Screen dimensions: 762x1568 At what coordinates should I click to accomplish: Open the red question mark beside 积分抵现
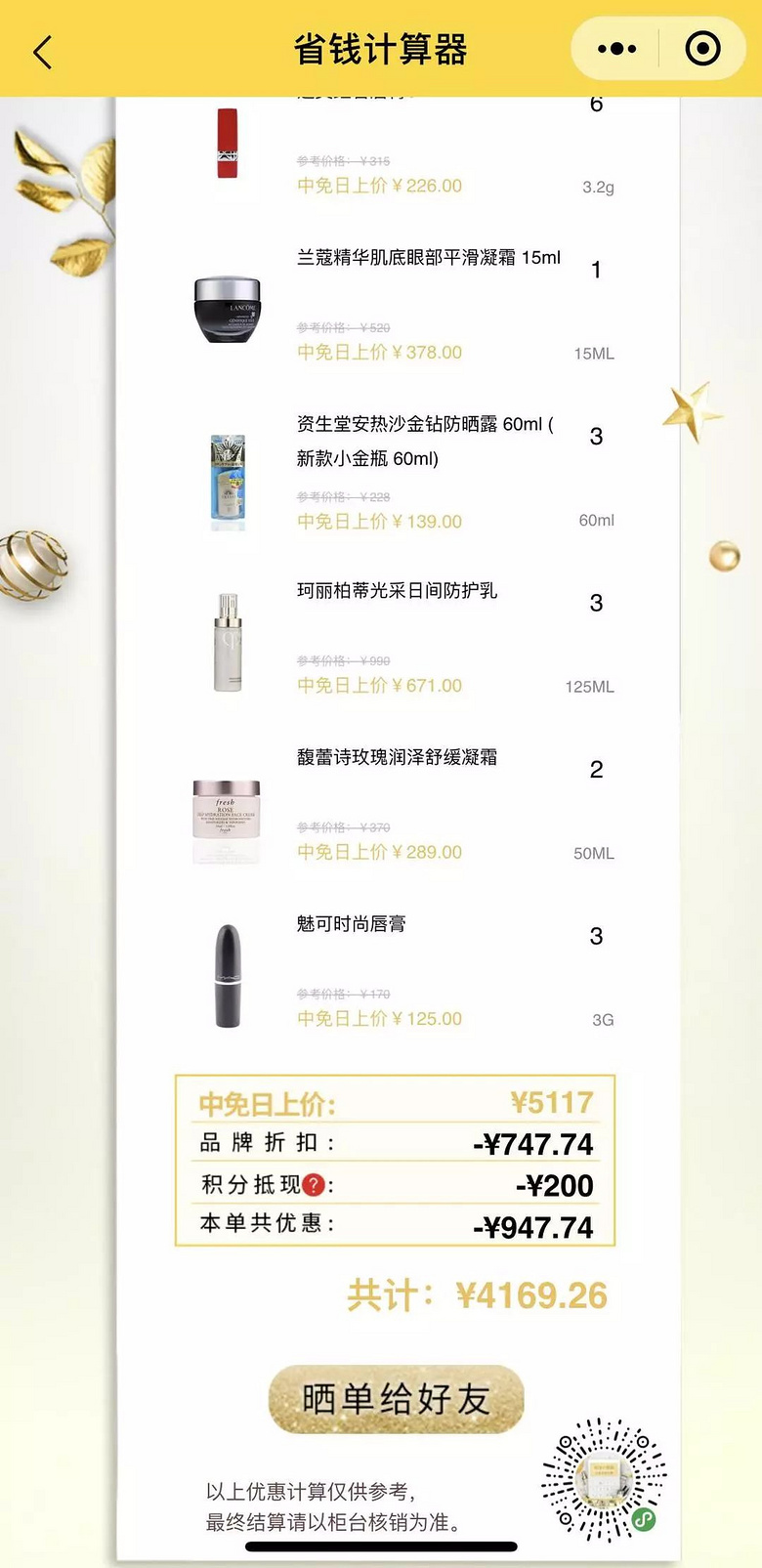pyautogui.click(x=314, y=1185)
